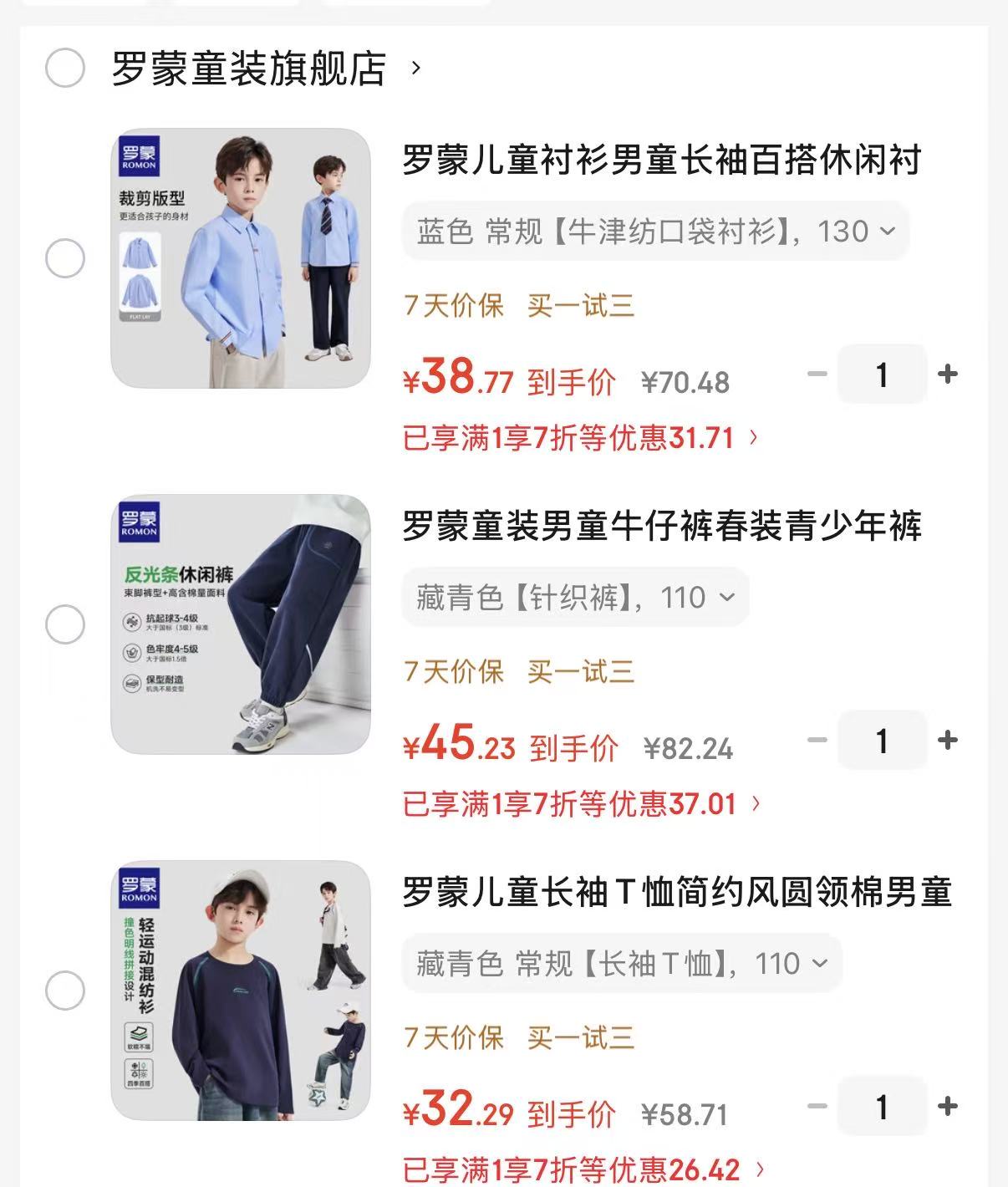Change the 藏青色 常规 长袖T恤 110 option
This screenshot has width=1008, height=1187.
coord(622,964)
